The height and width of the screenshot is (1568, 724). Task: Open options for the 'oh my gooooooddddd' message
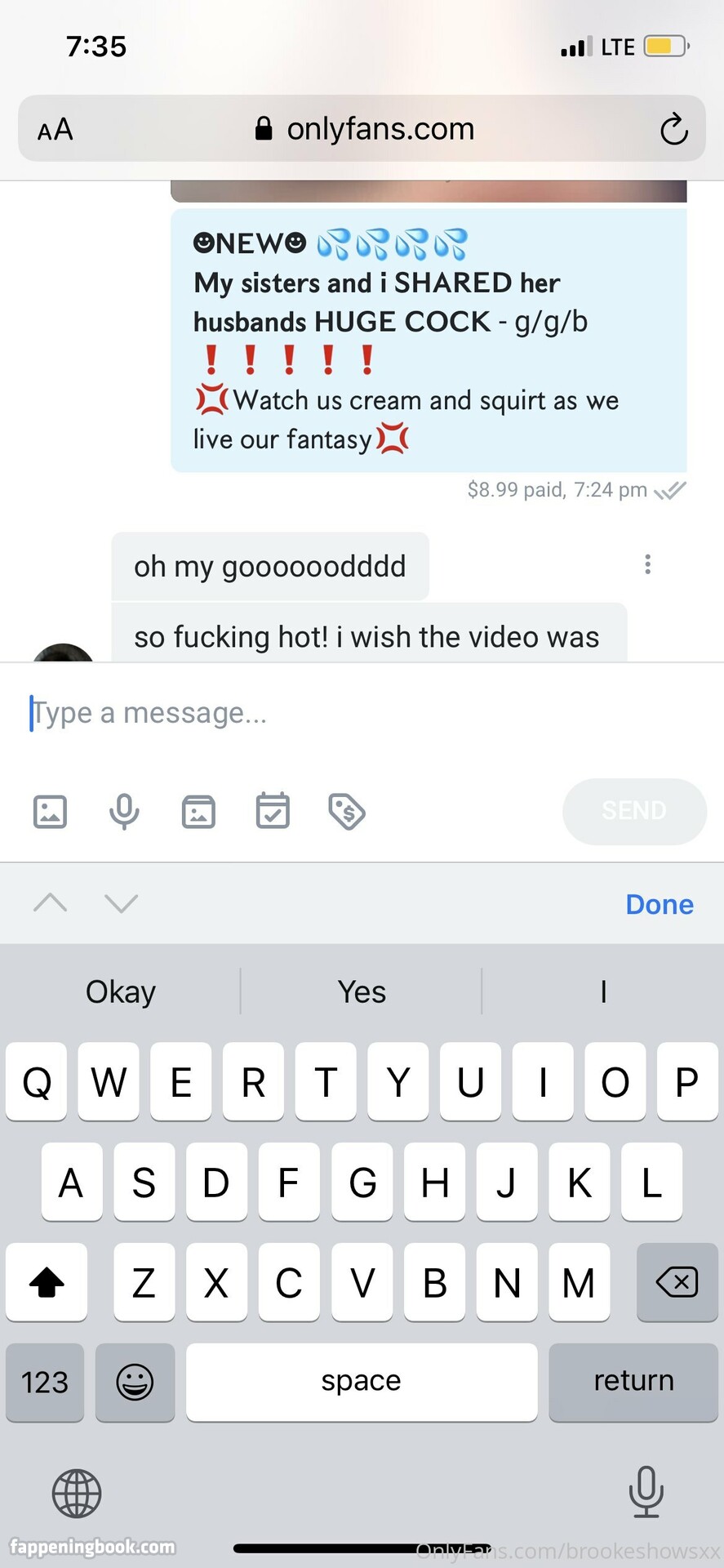(647, 564)
